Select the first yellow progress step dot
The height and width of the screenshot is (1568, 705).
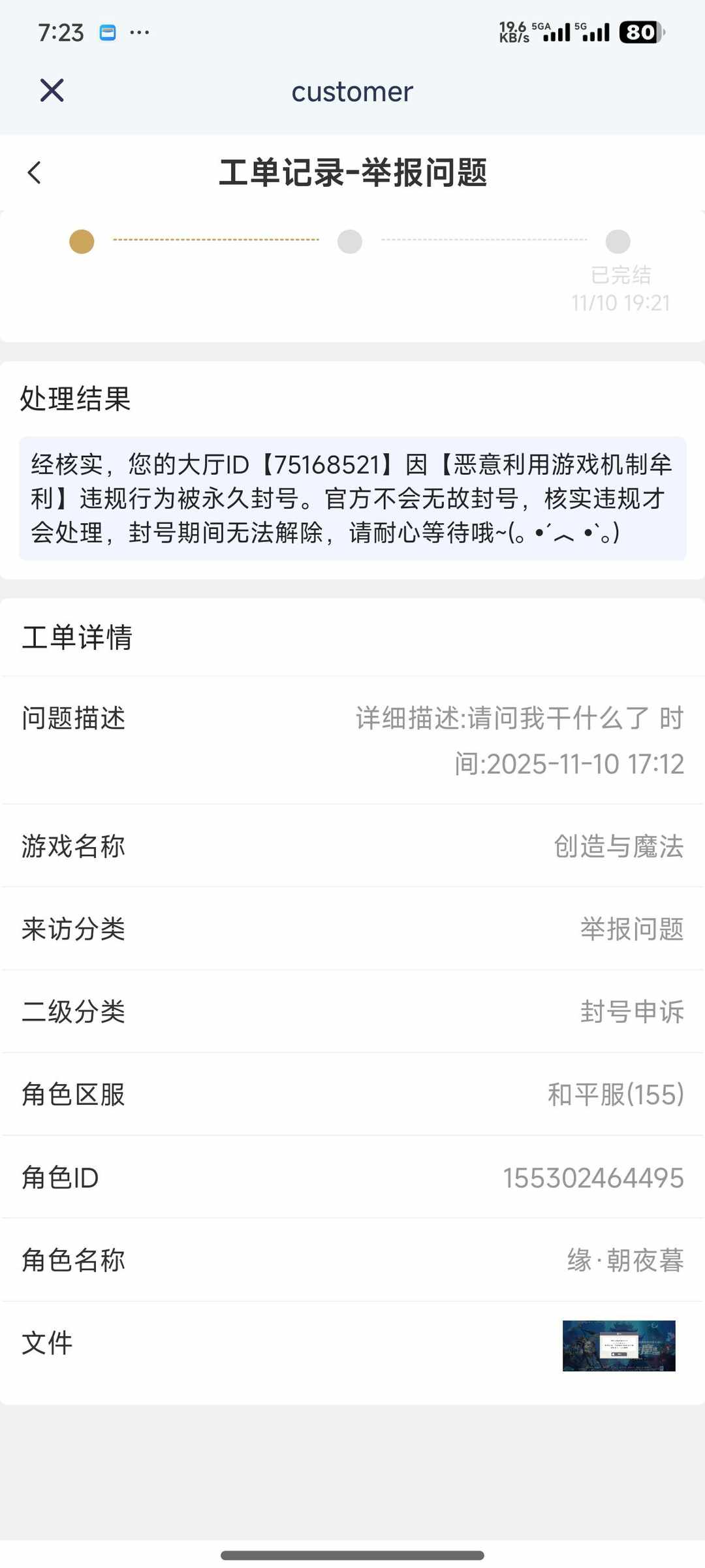coord(81,242)
